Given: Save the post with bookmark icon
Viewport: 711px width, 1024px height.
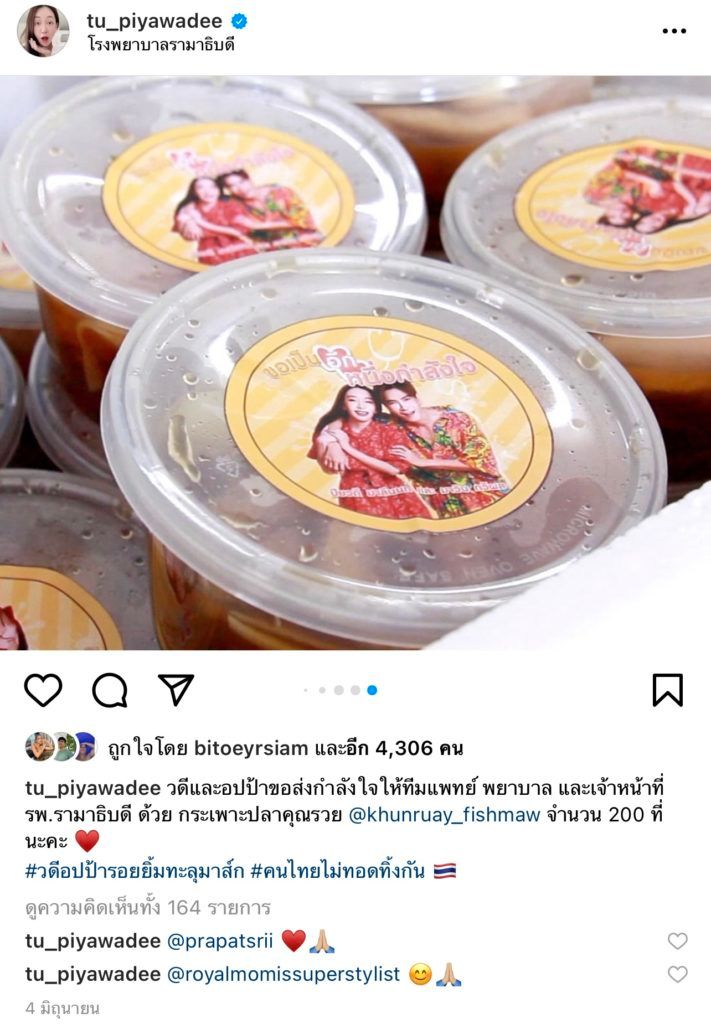Looking at the screenshot, I should pos(667,690).
